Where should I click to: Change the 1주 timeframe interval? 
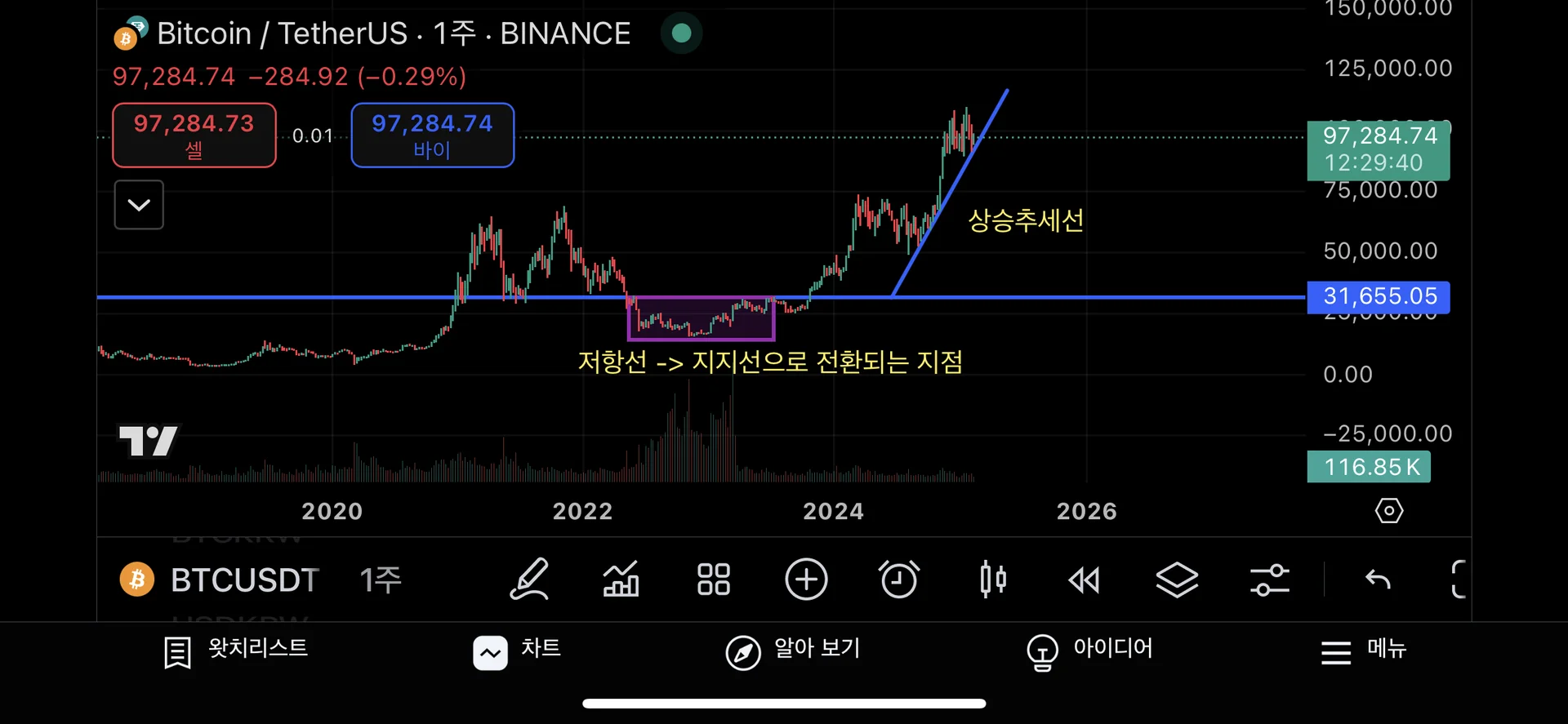[x=381, y=580]
